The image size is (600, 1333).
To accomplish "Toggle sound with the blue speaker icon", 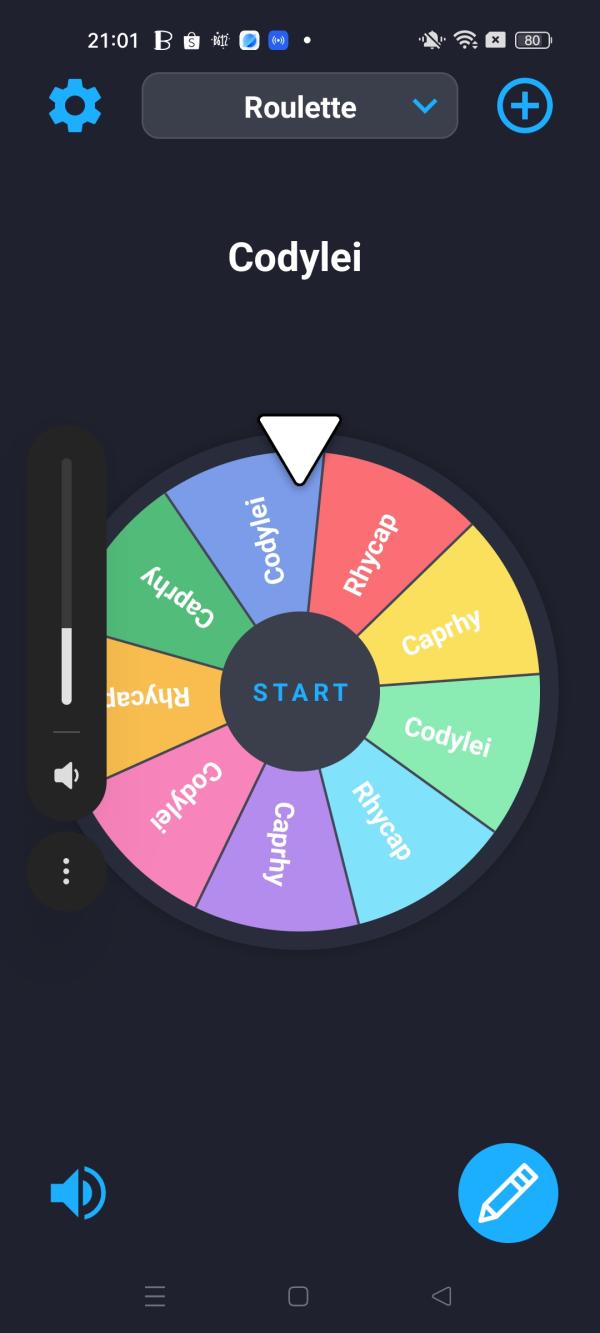I will (78, 1192).
